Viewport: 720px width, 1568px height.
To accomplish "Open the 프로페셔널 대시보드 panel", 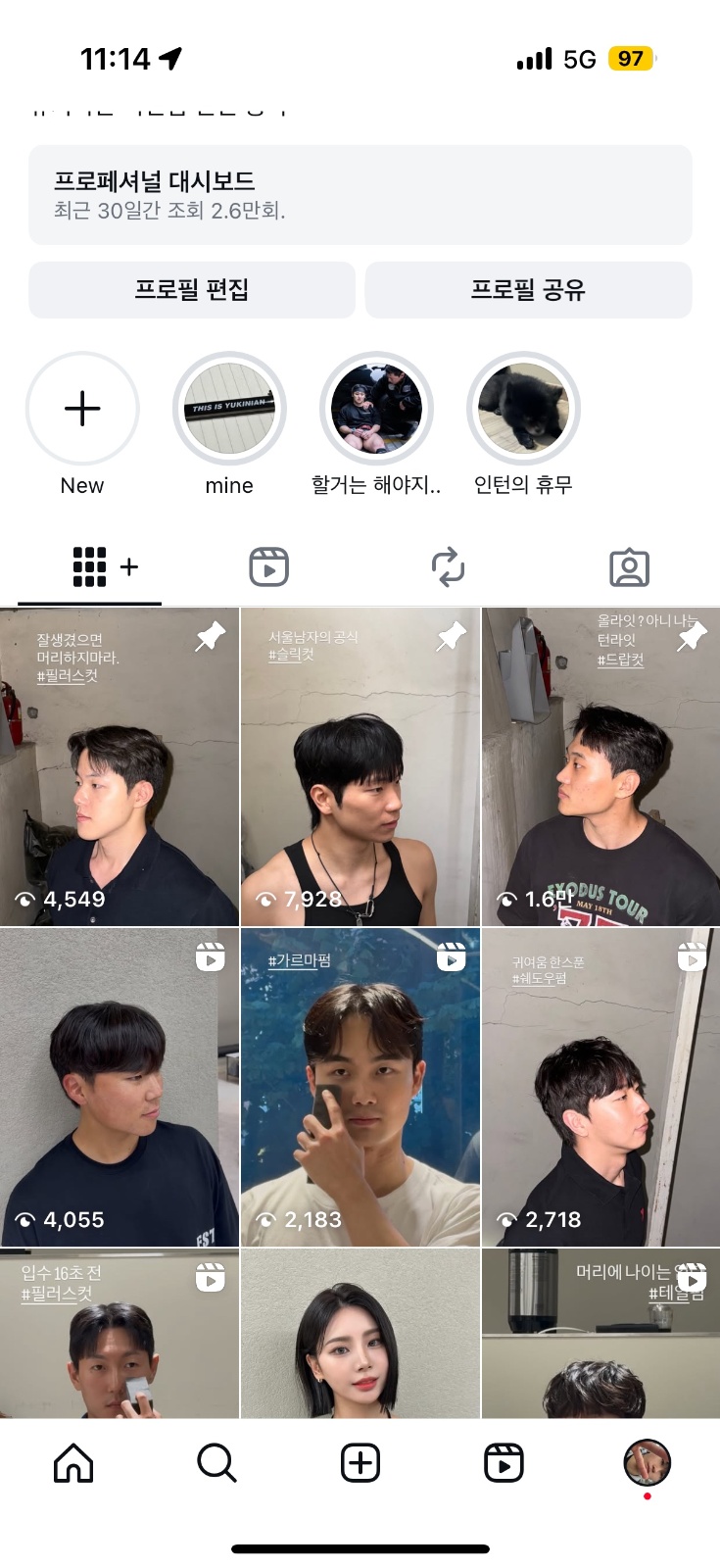I will (x=360, y=194).
